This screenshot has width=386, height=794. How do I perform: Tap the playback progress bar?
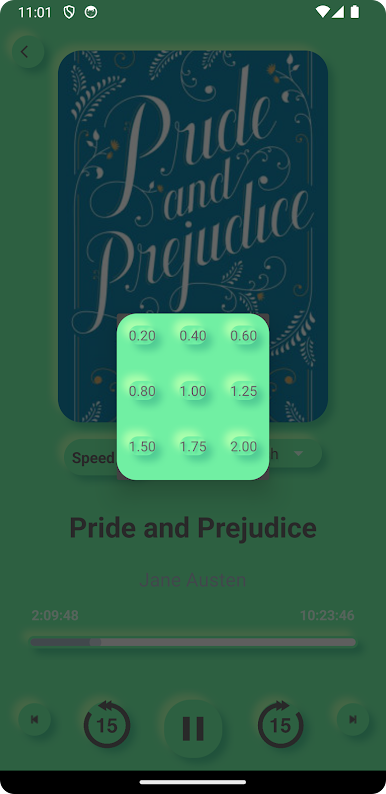click(193, 642)
